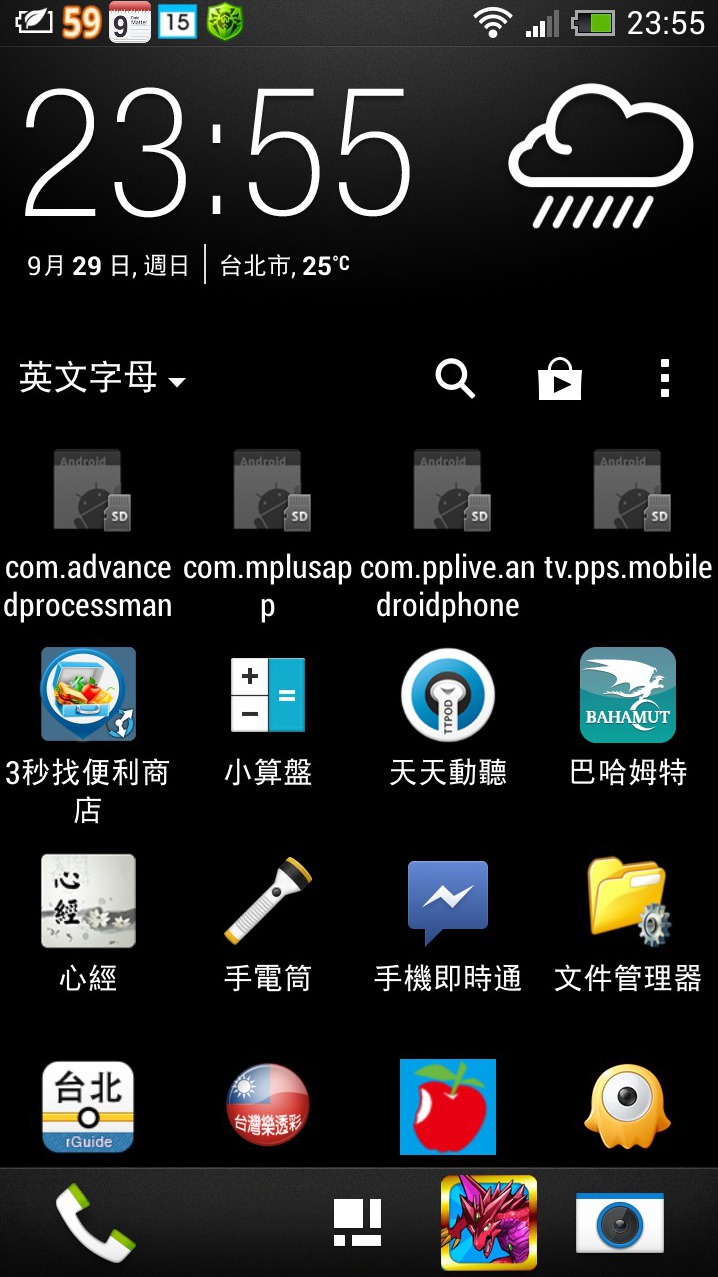Tap the tv.pps.mobile app icon
The height and width of the screenshot is (1277, 718).
628,490
